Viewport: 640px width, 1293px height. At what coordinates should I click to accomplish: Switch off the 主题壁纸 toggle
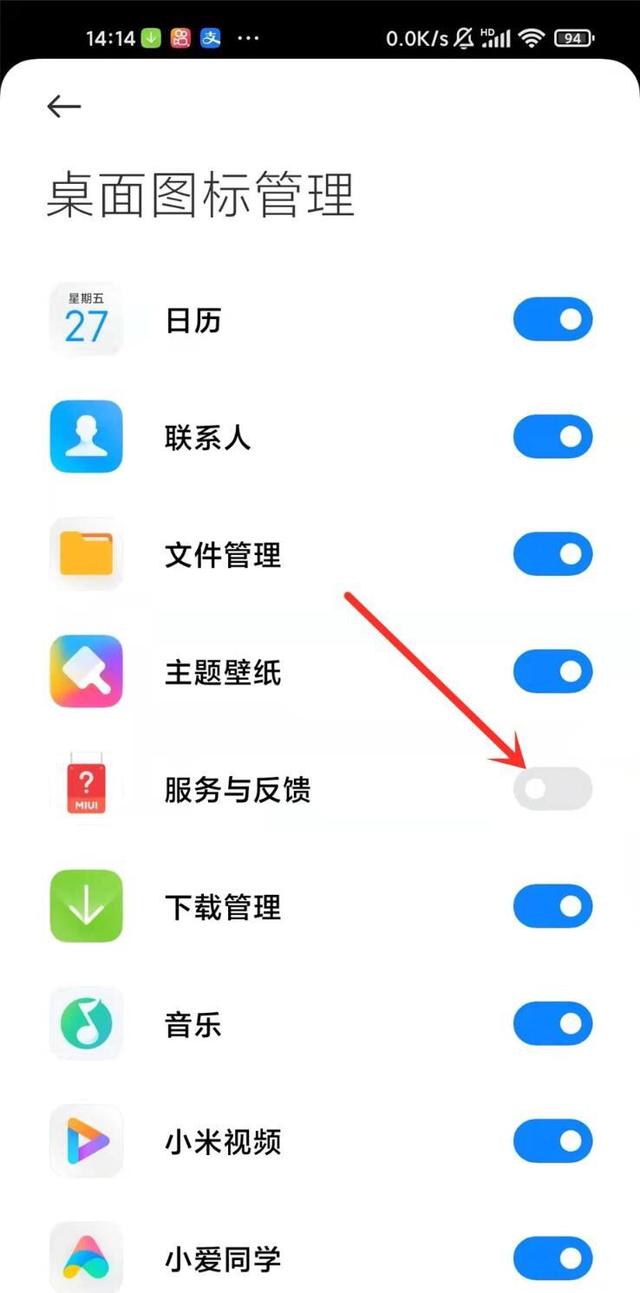pyautogui.click(x=552, y=672)
